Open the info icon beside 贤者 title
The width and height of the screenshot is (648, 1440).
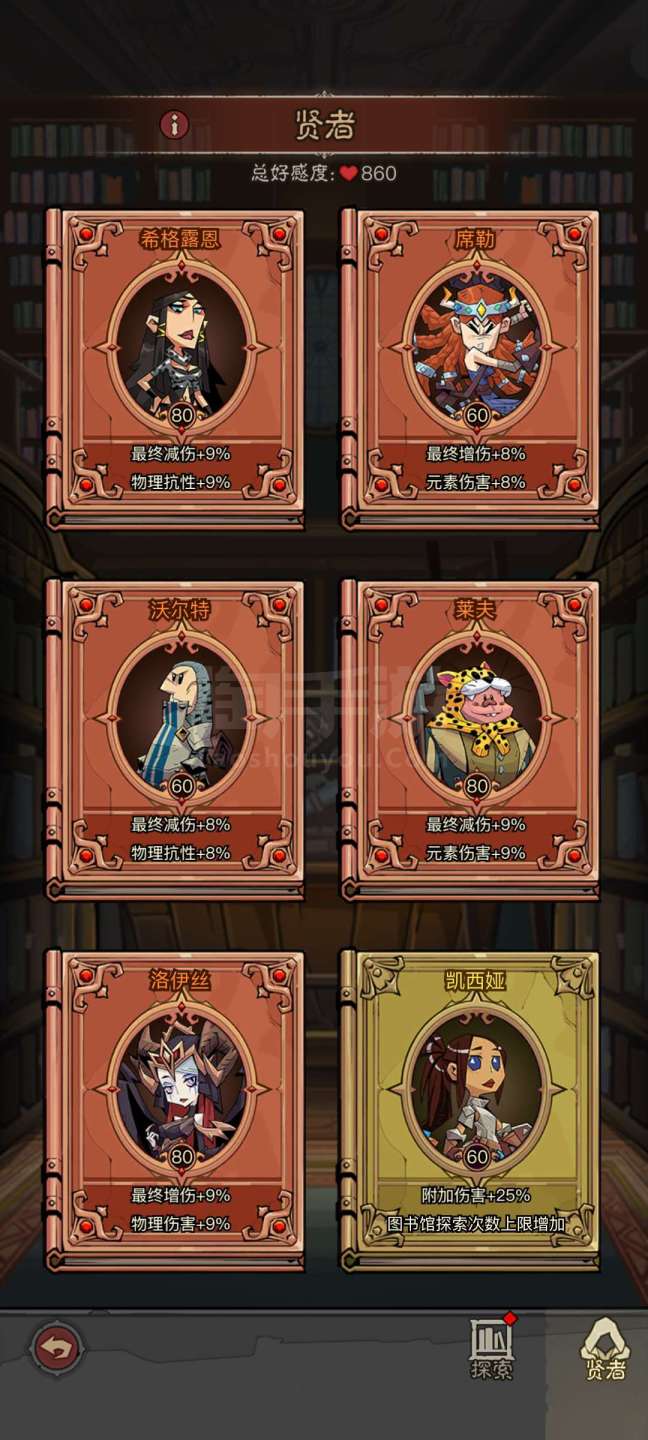click(x=175, y=125)
